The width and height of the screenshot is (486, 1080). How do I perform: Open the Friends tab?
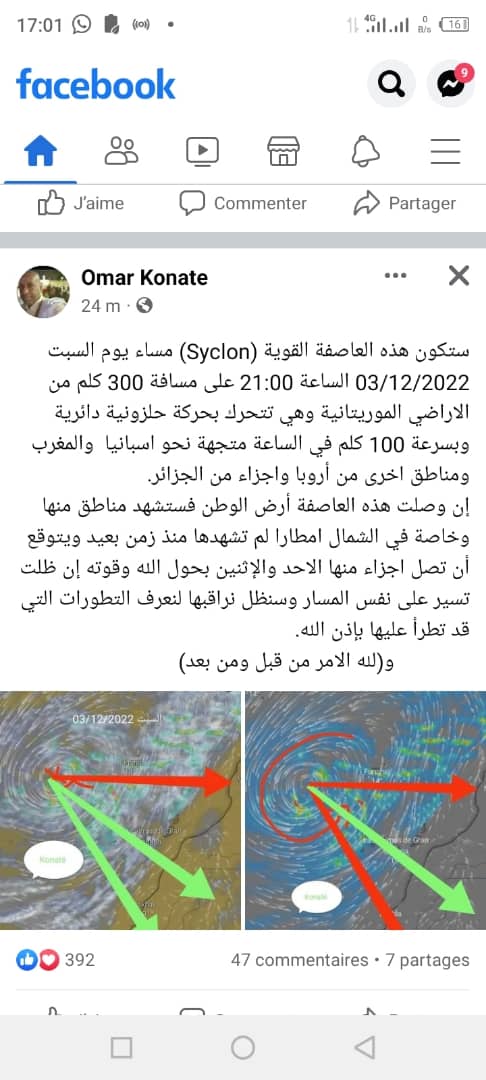121,151
